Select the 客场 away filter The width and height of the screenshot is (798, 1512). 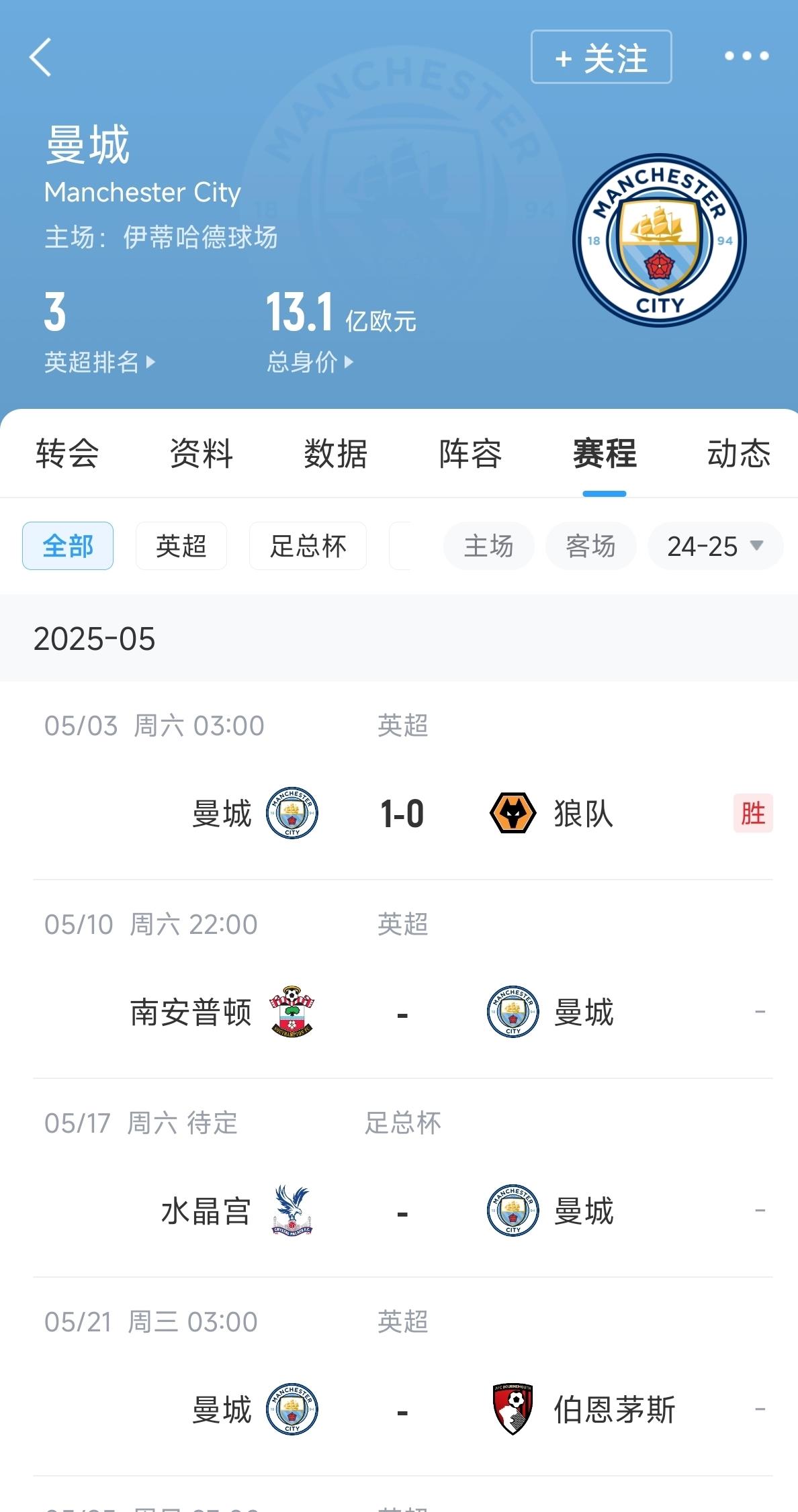coord(590,546)
